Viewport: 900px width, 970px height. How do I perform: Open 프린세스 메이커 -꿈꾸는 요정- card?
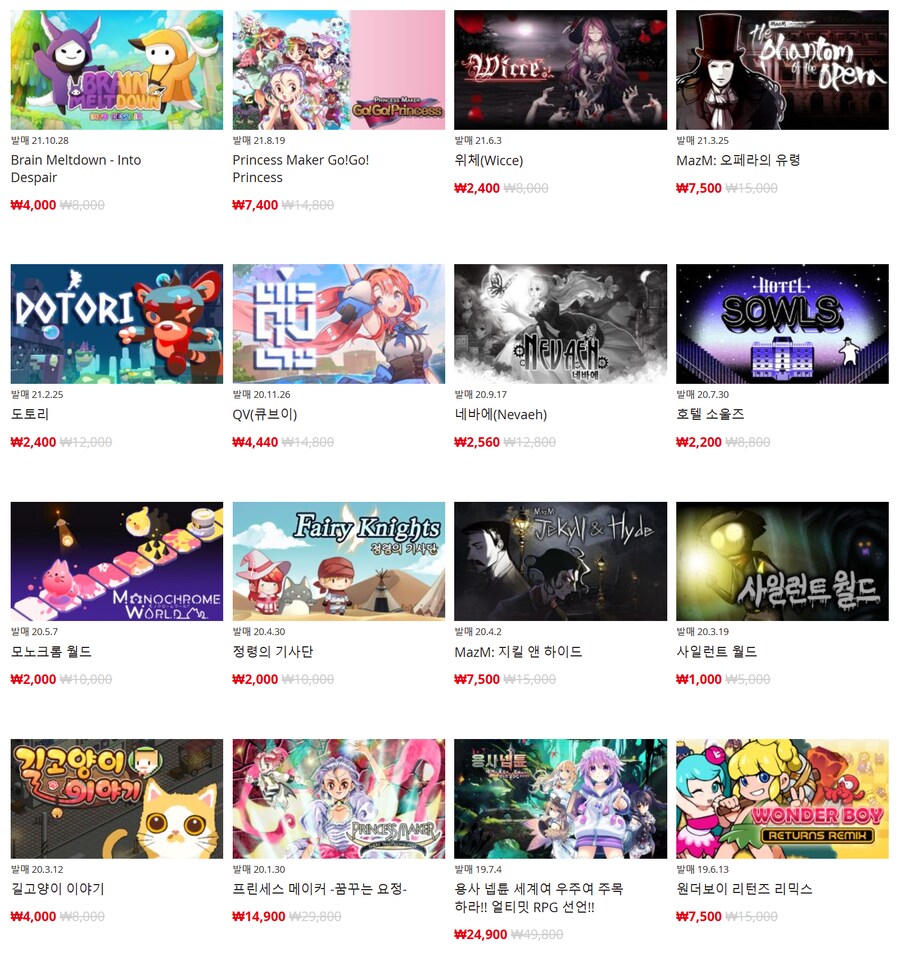338,798
